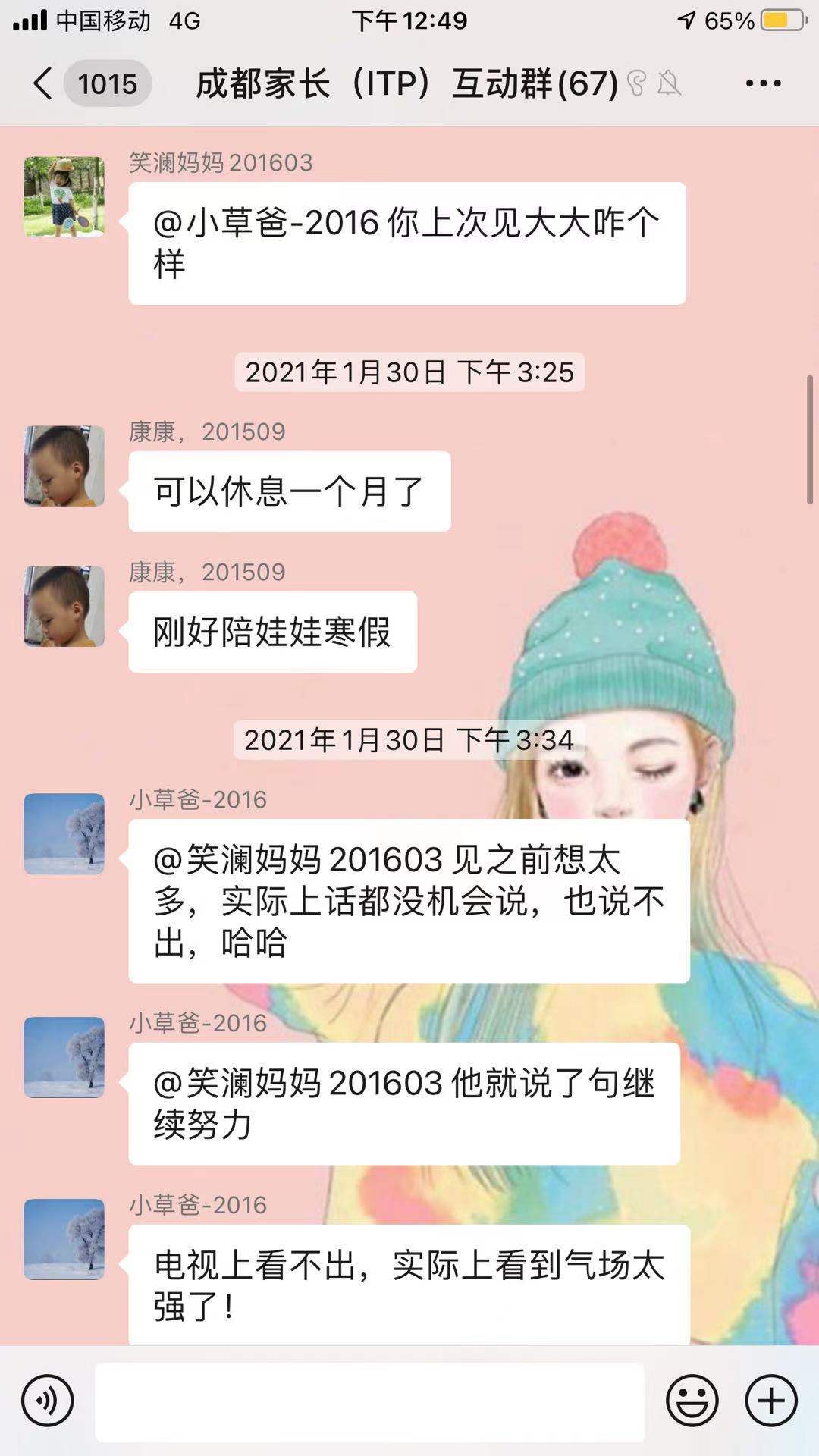Open 小草爸-2016 avatar beside 见之前想太多 message

64,833
